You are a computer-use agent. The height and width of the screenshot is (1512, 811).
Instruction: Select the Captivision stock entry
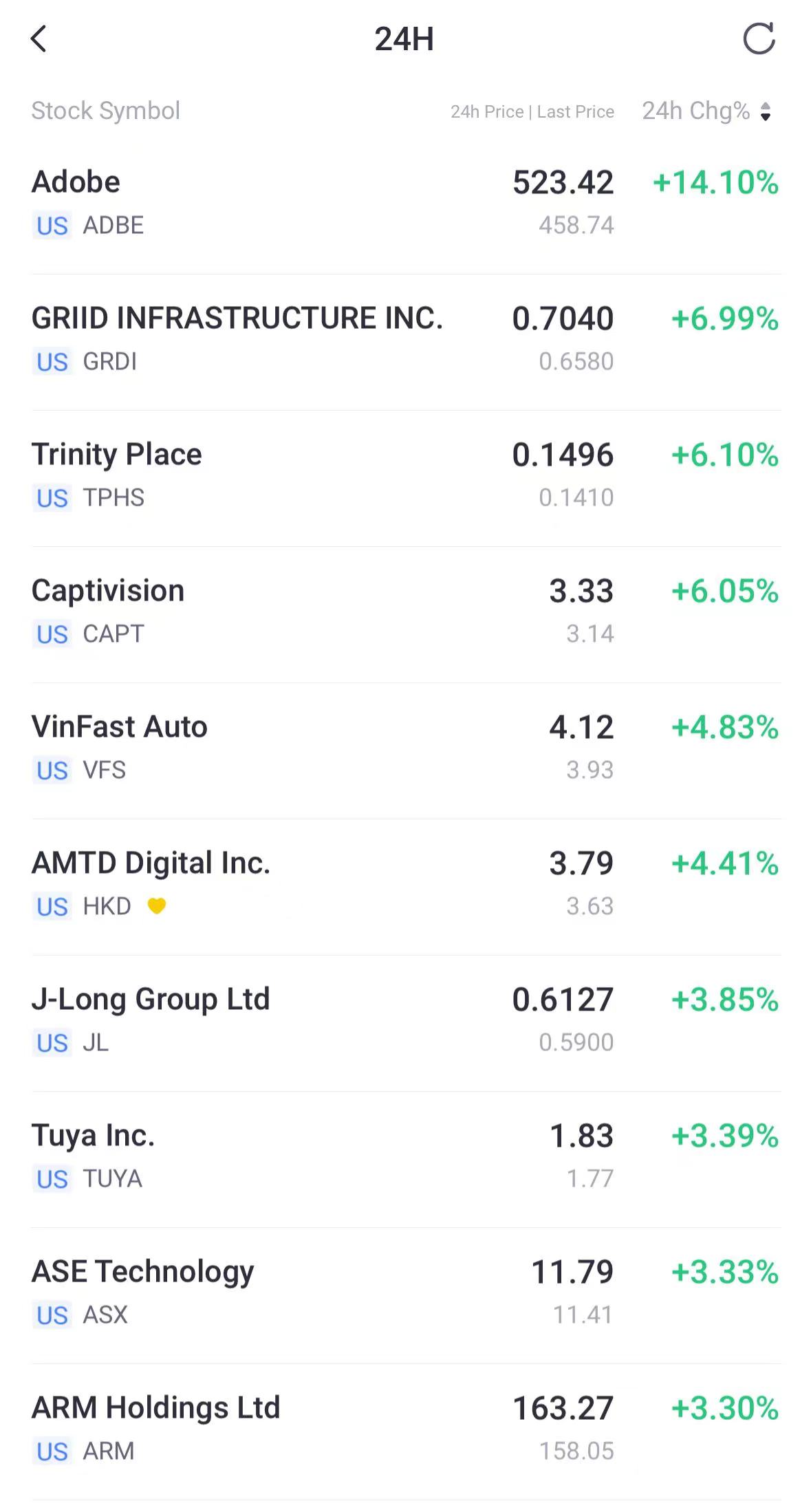pos(406,612)
